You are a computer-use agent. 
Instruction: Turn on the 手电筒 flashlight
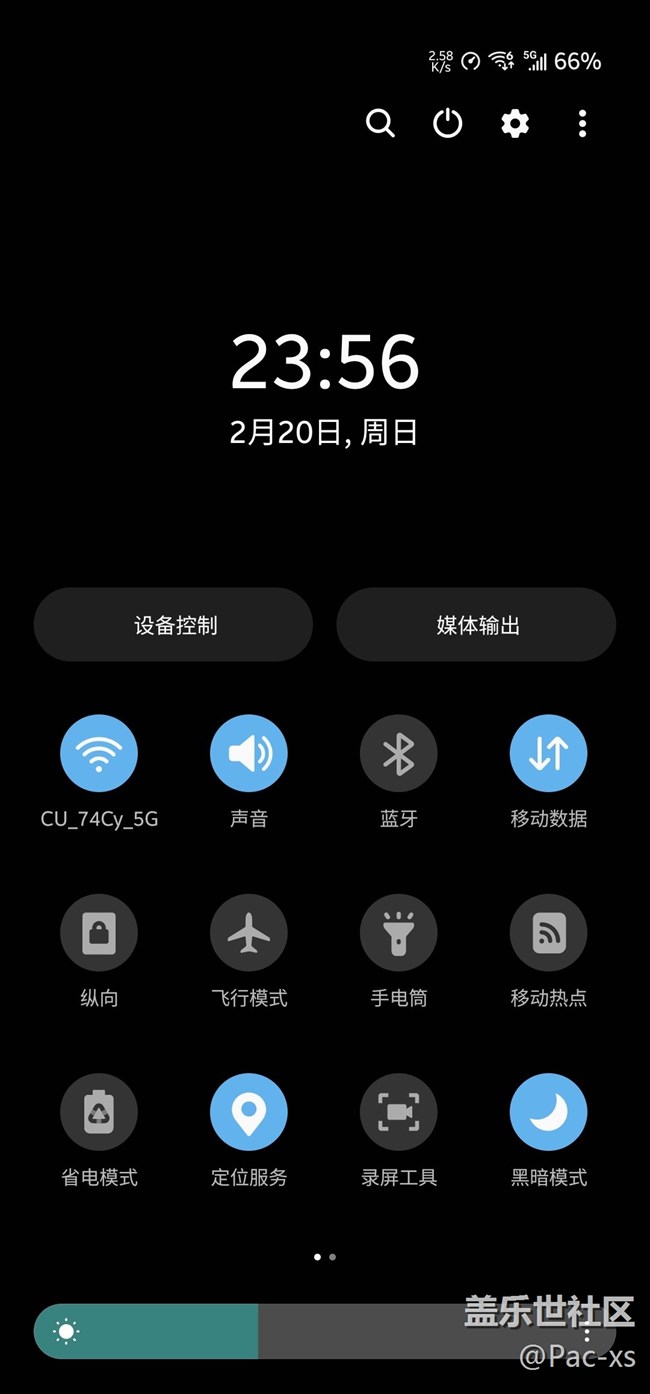pyautogui.click(x=399, y=933)
